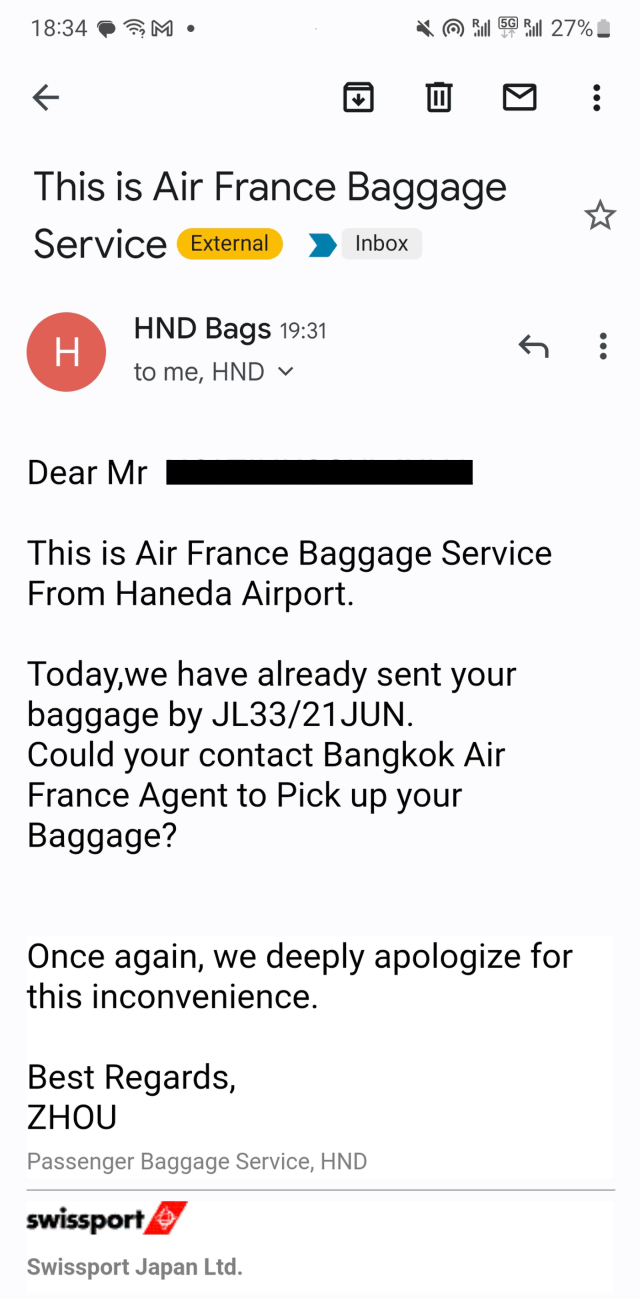Reply to HND Bags
This screenshot has width=640, height=1298.
tap(533, 346)
